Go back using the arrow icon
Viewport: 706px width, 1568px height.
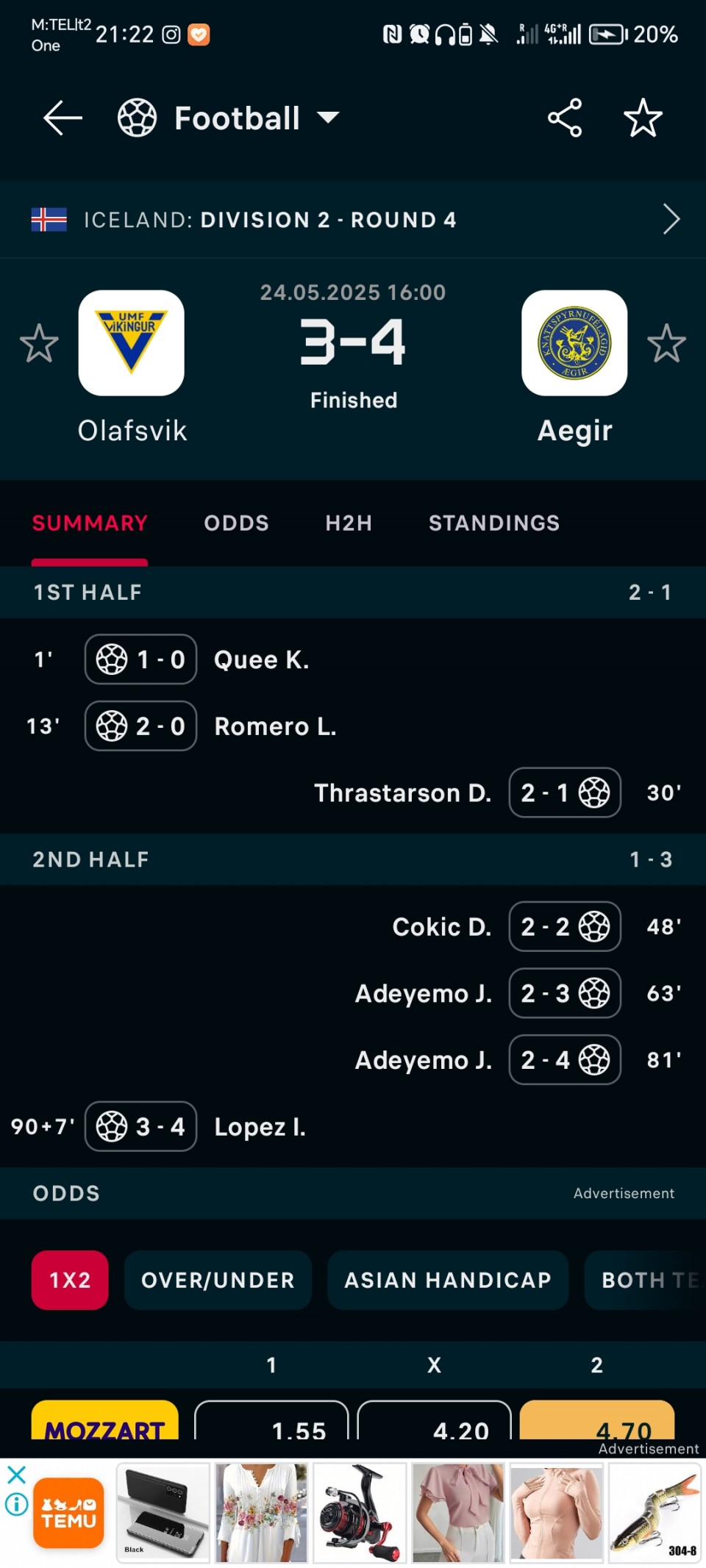(63, 118)
